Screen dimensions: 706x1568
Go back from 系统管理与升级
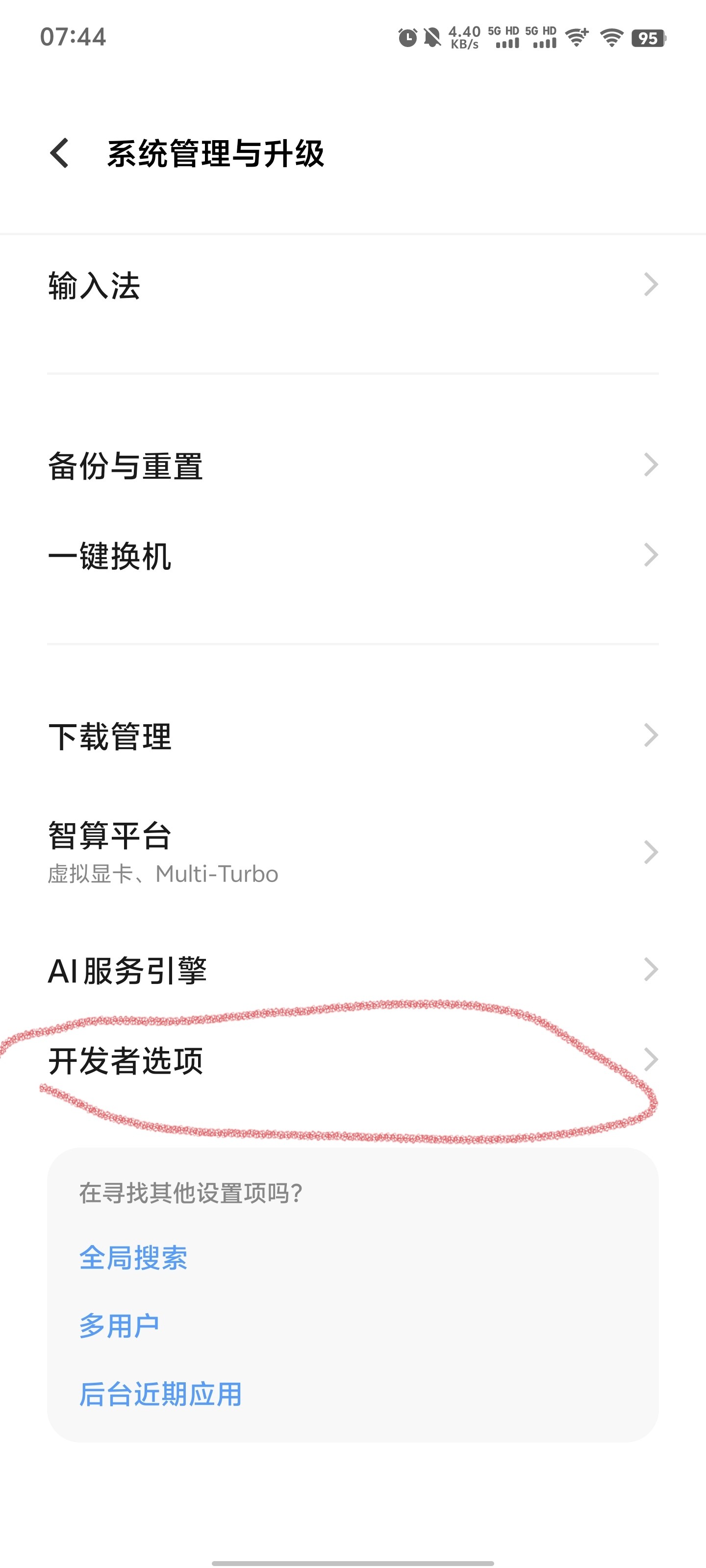(x=60, y=153)
